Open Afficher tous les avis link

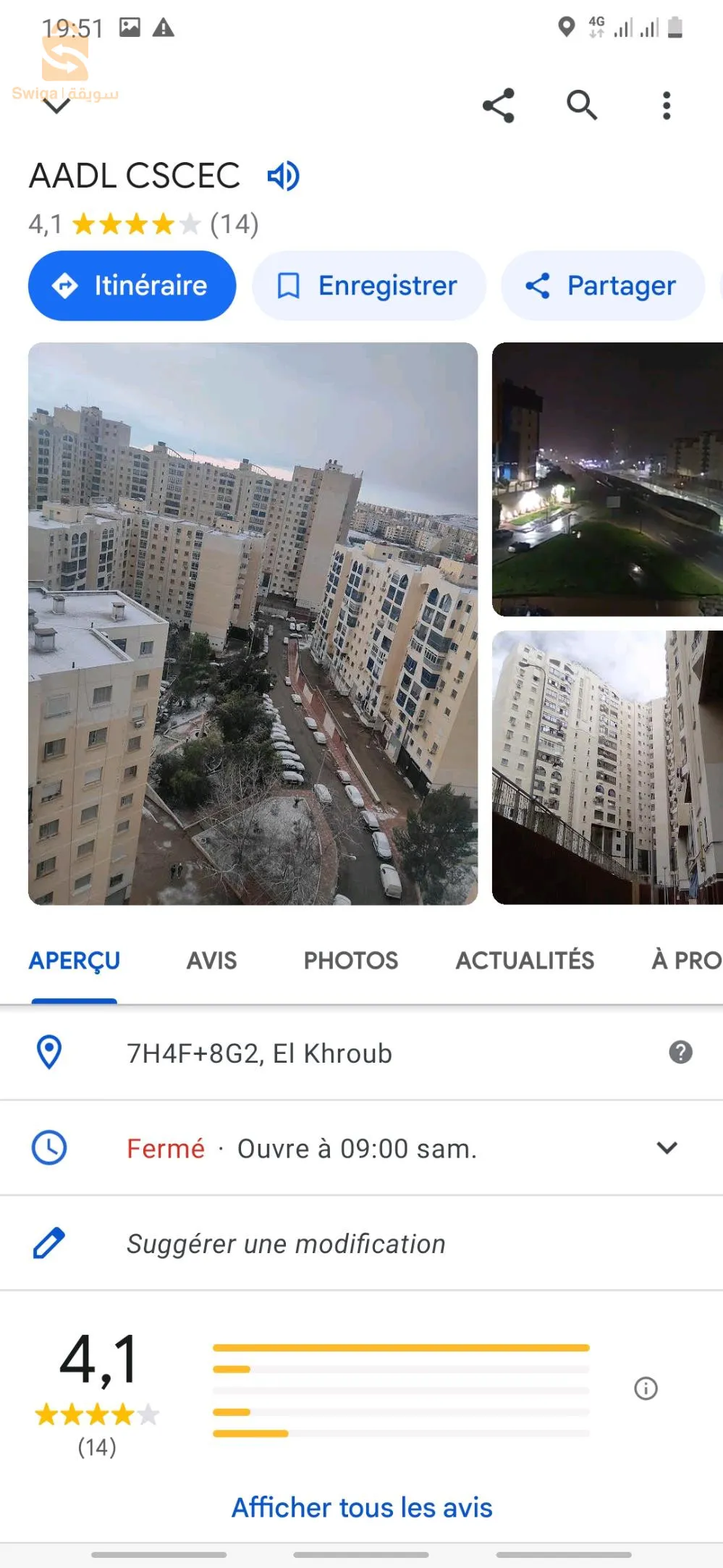click(x=361, y=1508)
